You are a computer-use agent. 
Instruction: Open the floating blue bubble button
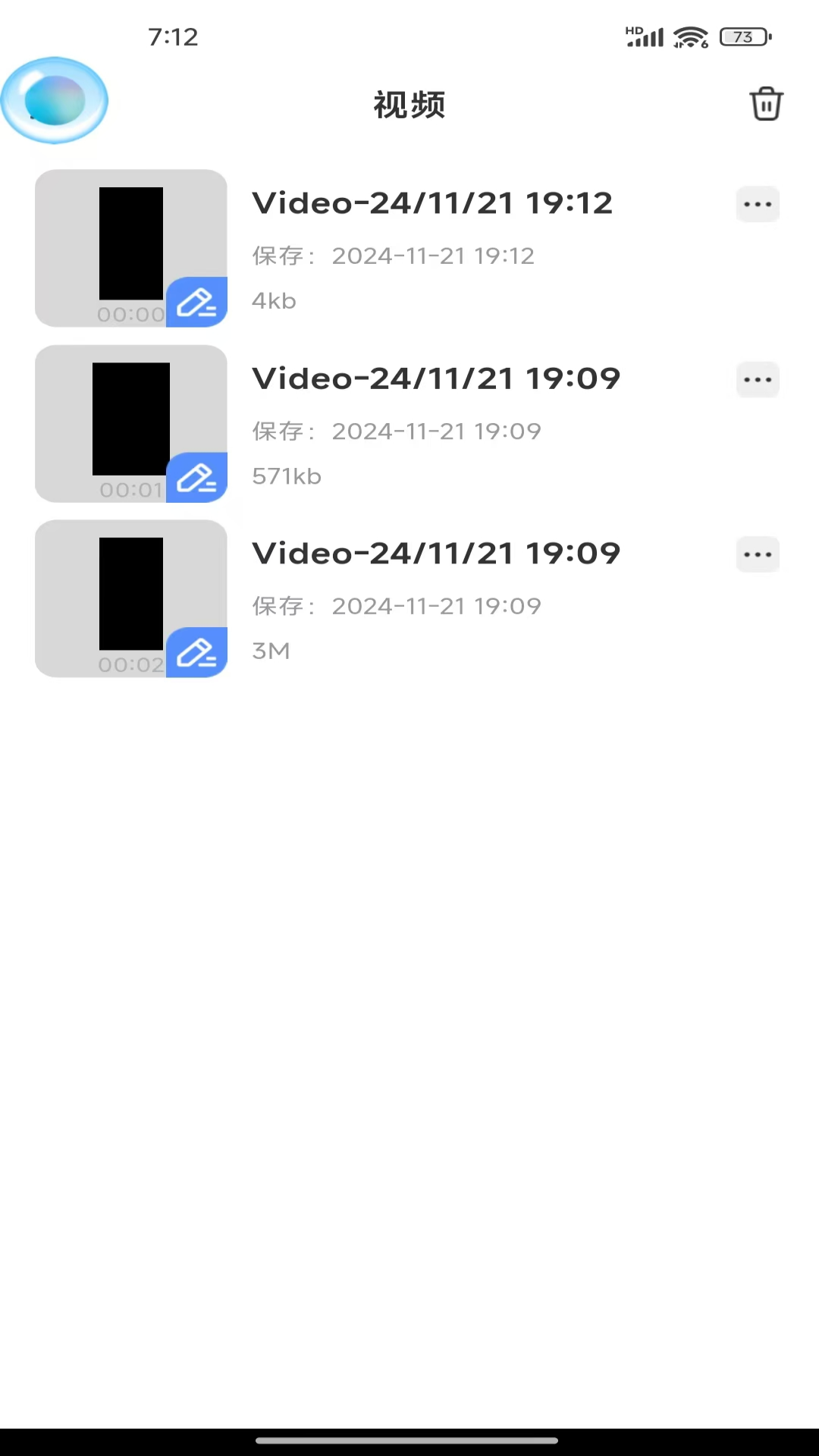(55, 101)
